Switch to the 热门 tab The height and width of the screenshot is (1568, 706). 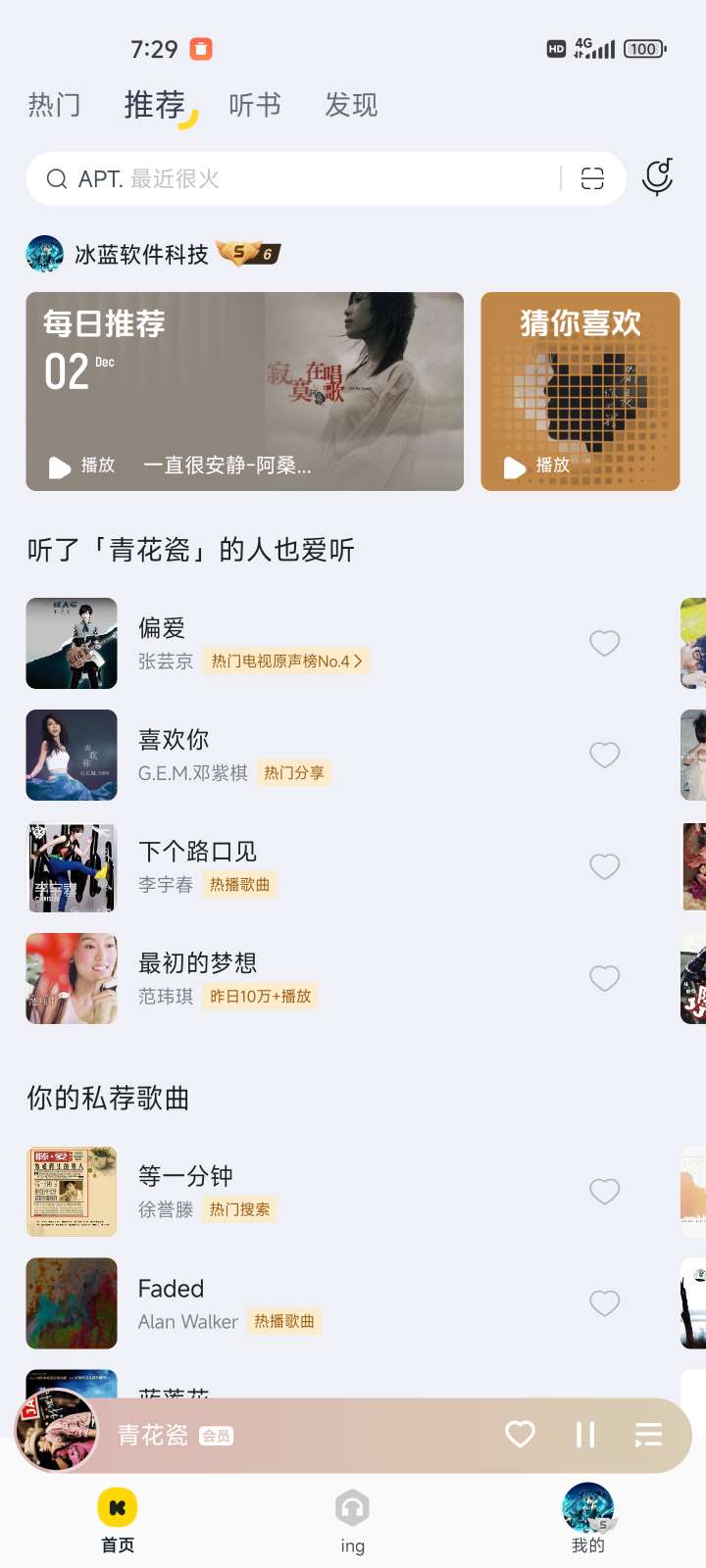pos(54,105)
